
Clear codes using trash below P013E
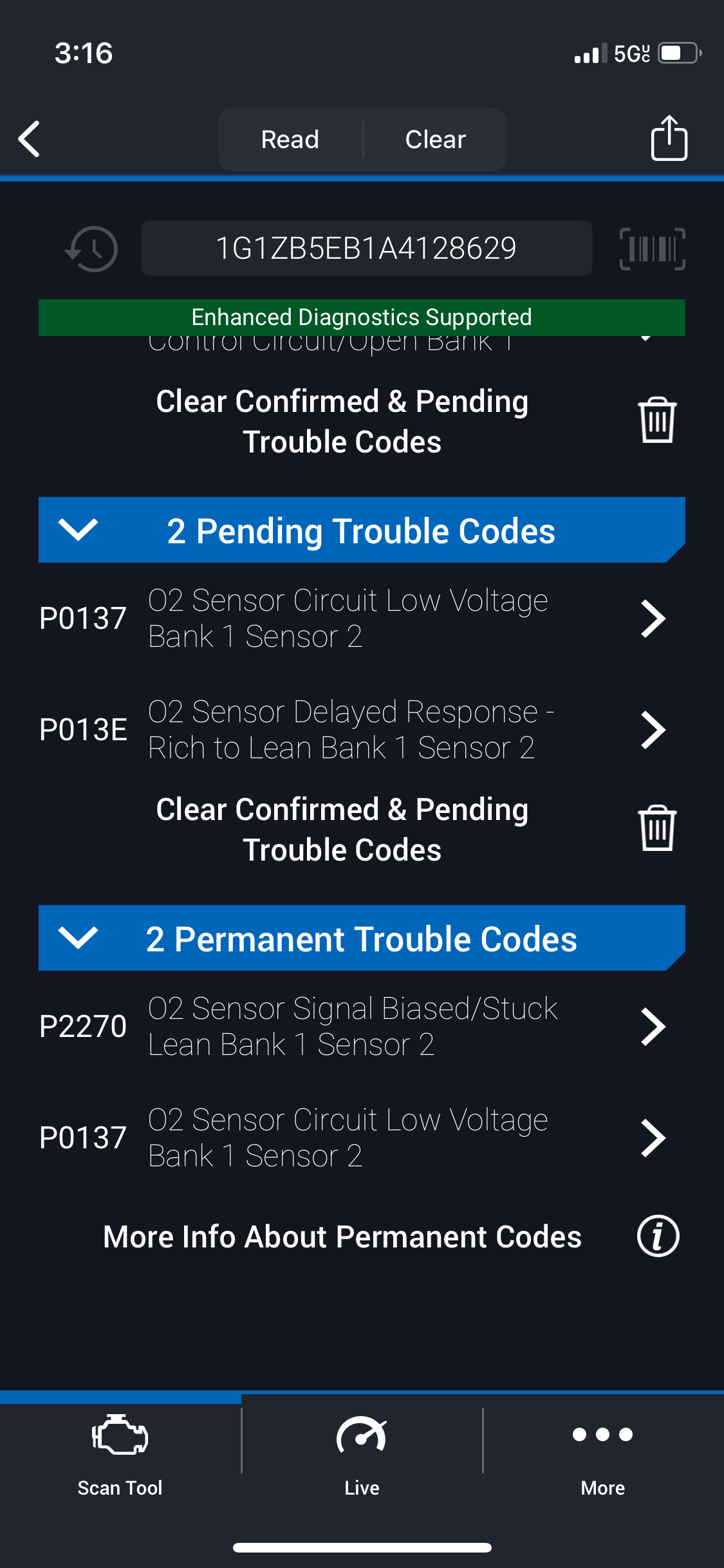tap(656, 828)
